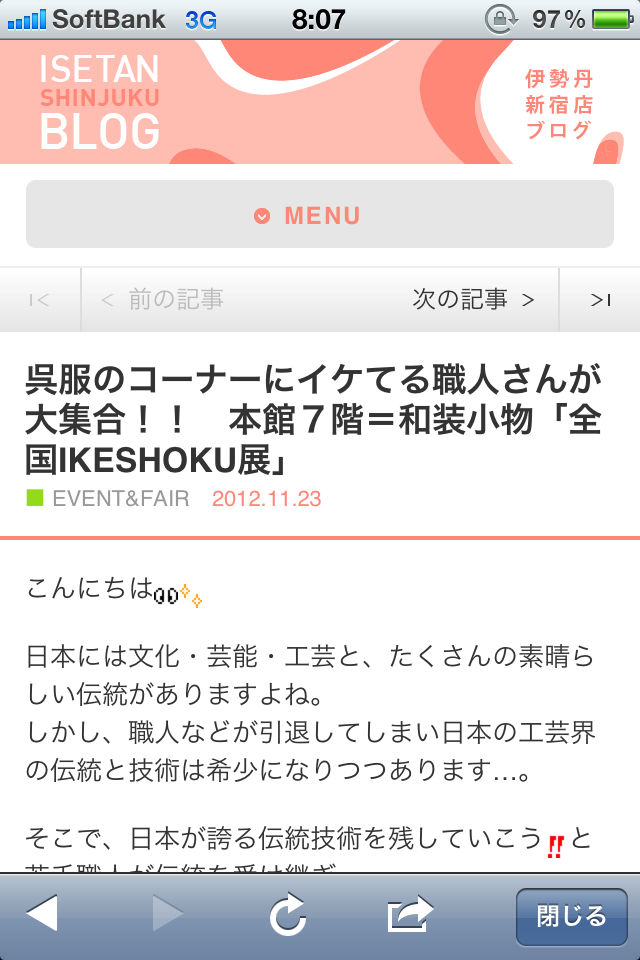Go to 前の記事 (previous article)
The width and height of the screenshot is (640, 960).
(x=163, y=299)
